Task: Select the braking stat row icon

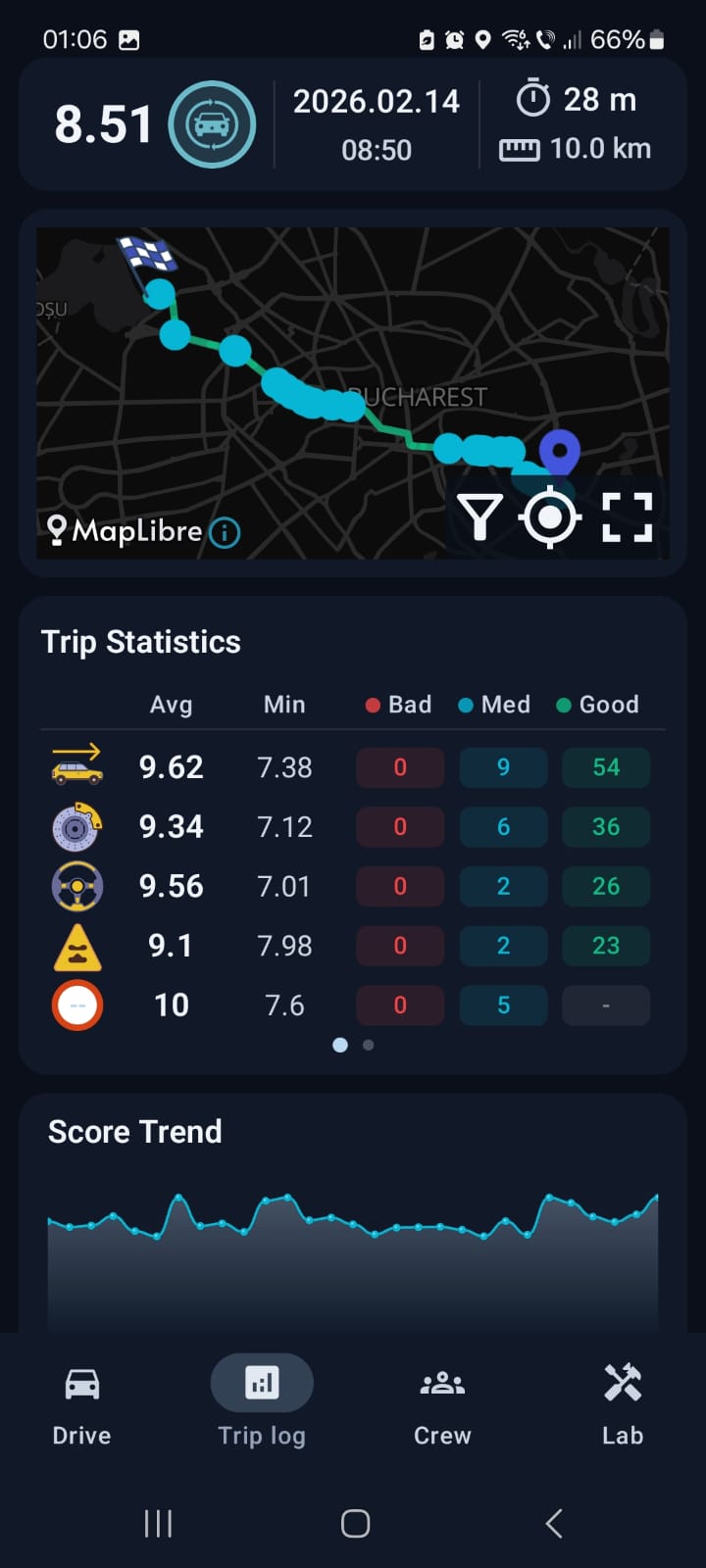Action: coord(76,826)
